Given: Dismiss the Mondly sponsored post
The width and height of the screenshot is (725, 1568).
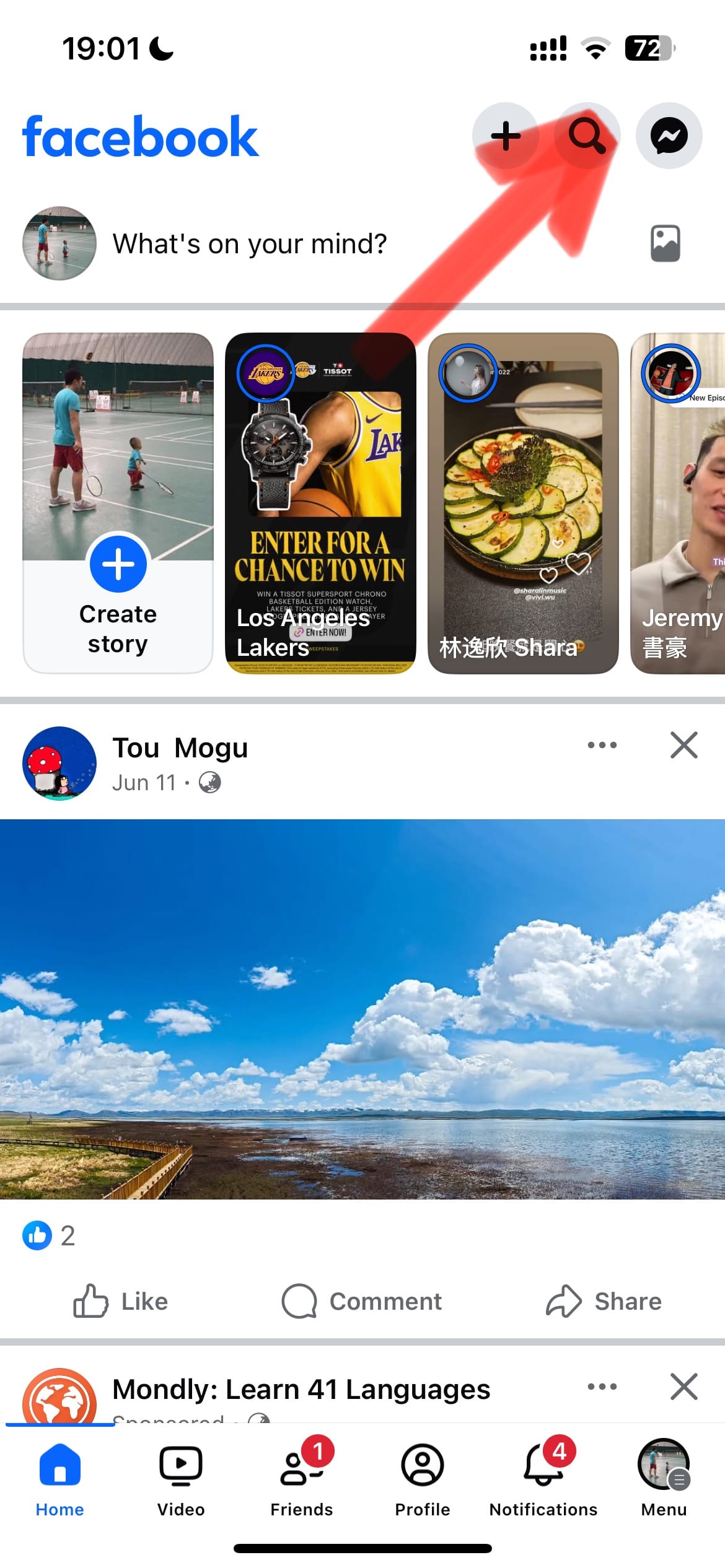Looking at the screenshot, I should point(683,1387).
